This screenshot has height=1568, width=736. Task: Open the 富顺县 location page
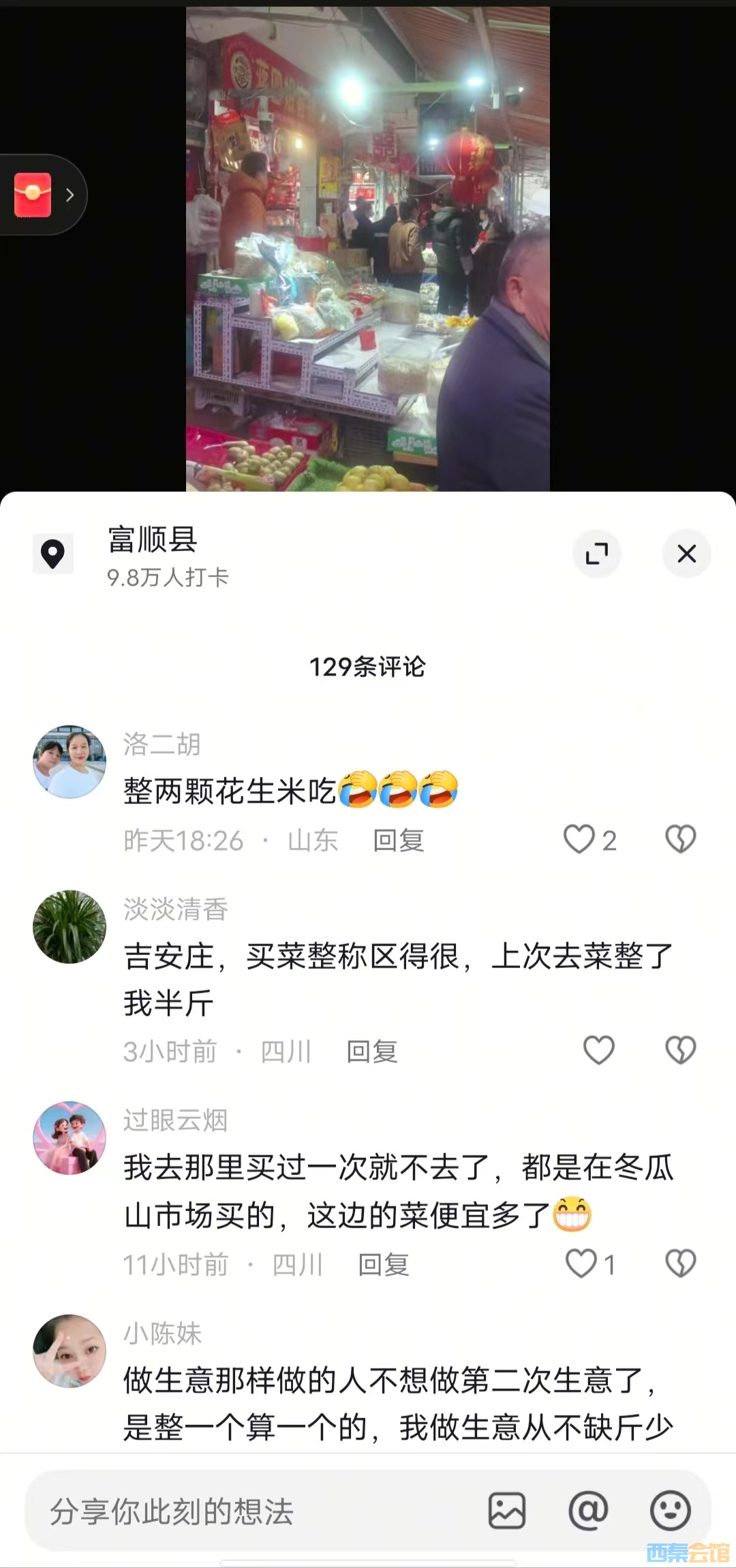(x=153, y=540)
